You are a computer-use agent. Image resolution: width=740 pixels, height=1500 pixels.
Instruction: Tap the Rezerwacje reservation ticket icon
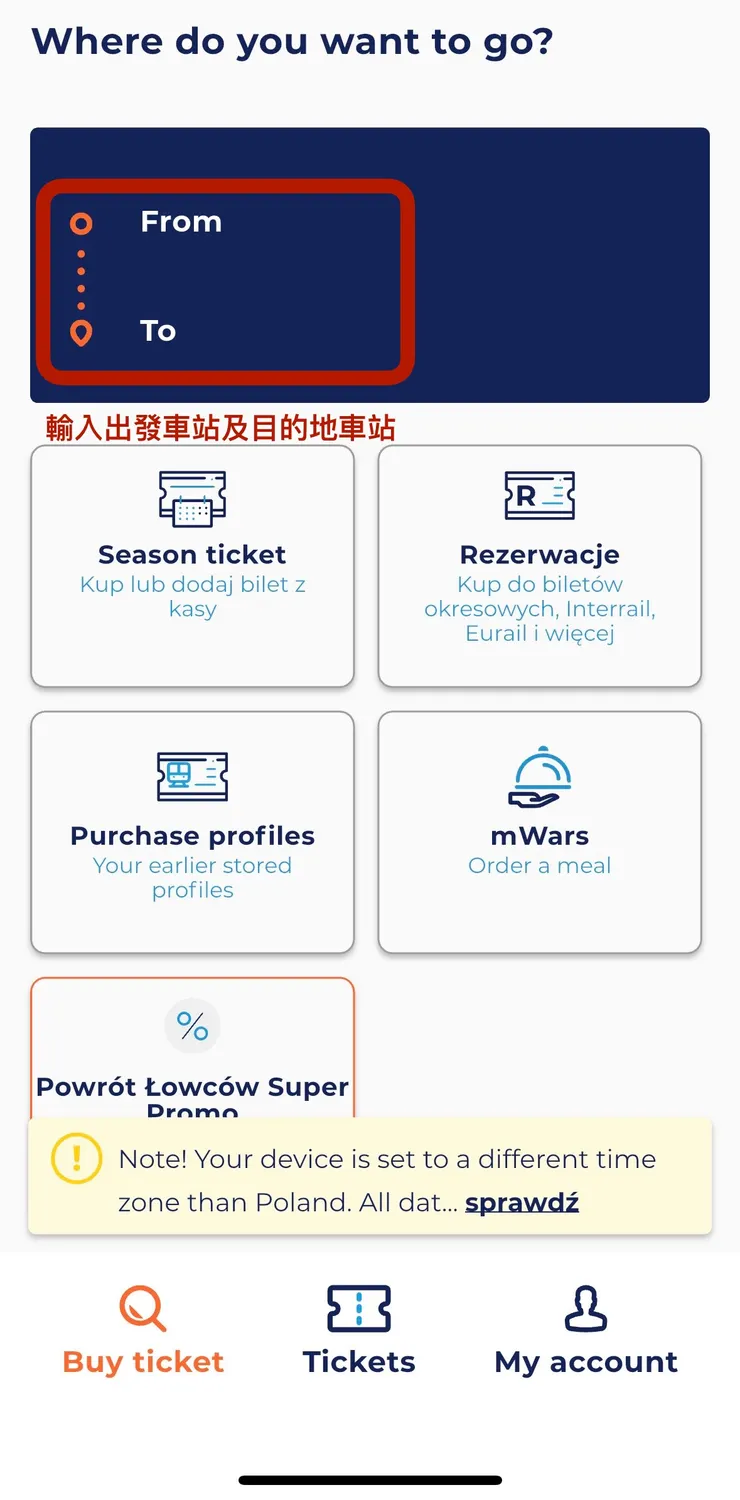(540, 494)
